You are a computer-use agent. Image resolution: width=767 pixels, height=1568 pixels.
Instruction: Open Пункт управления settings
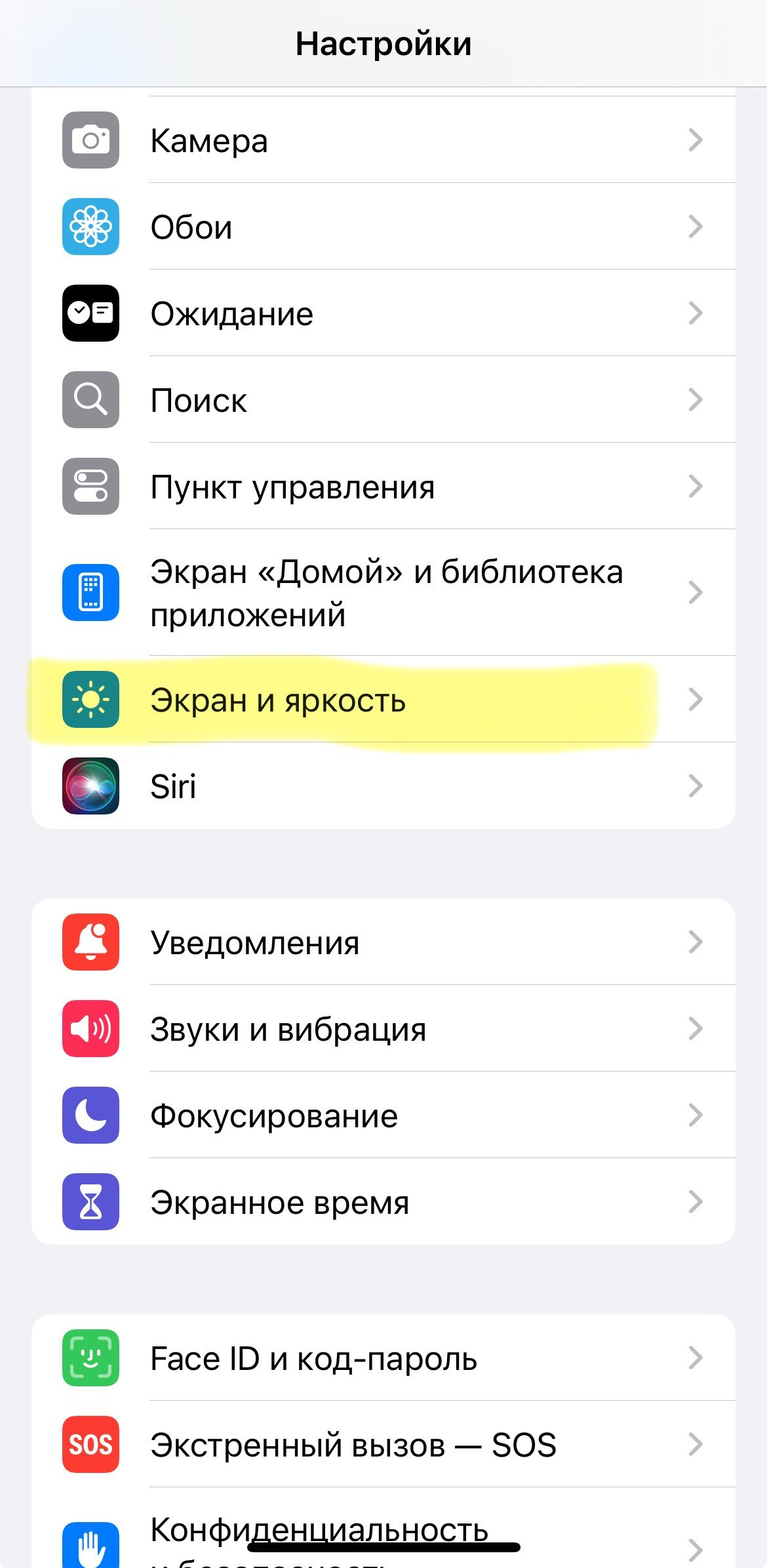click(x=383, y=487)
